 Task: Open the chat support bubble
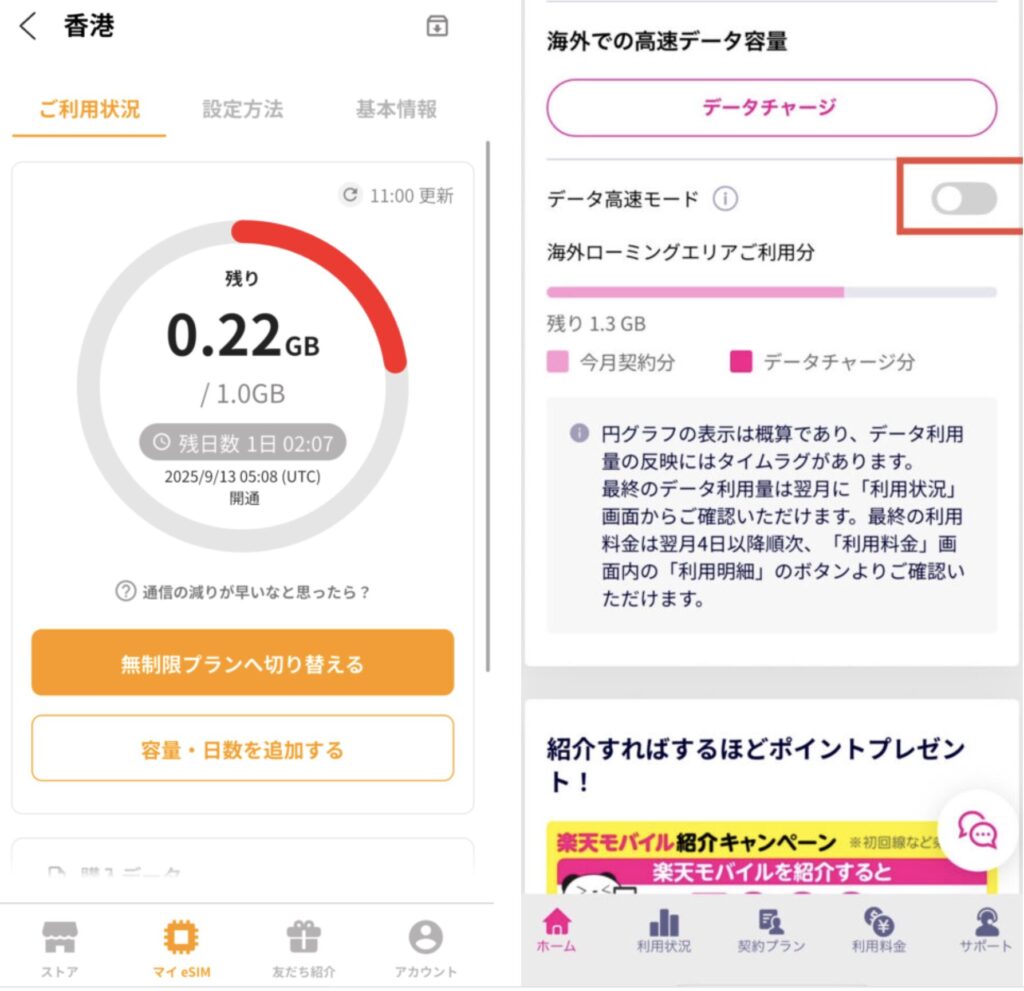click(977, 830)
